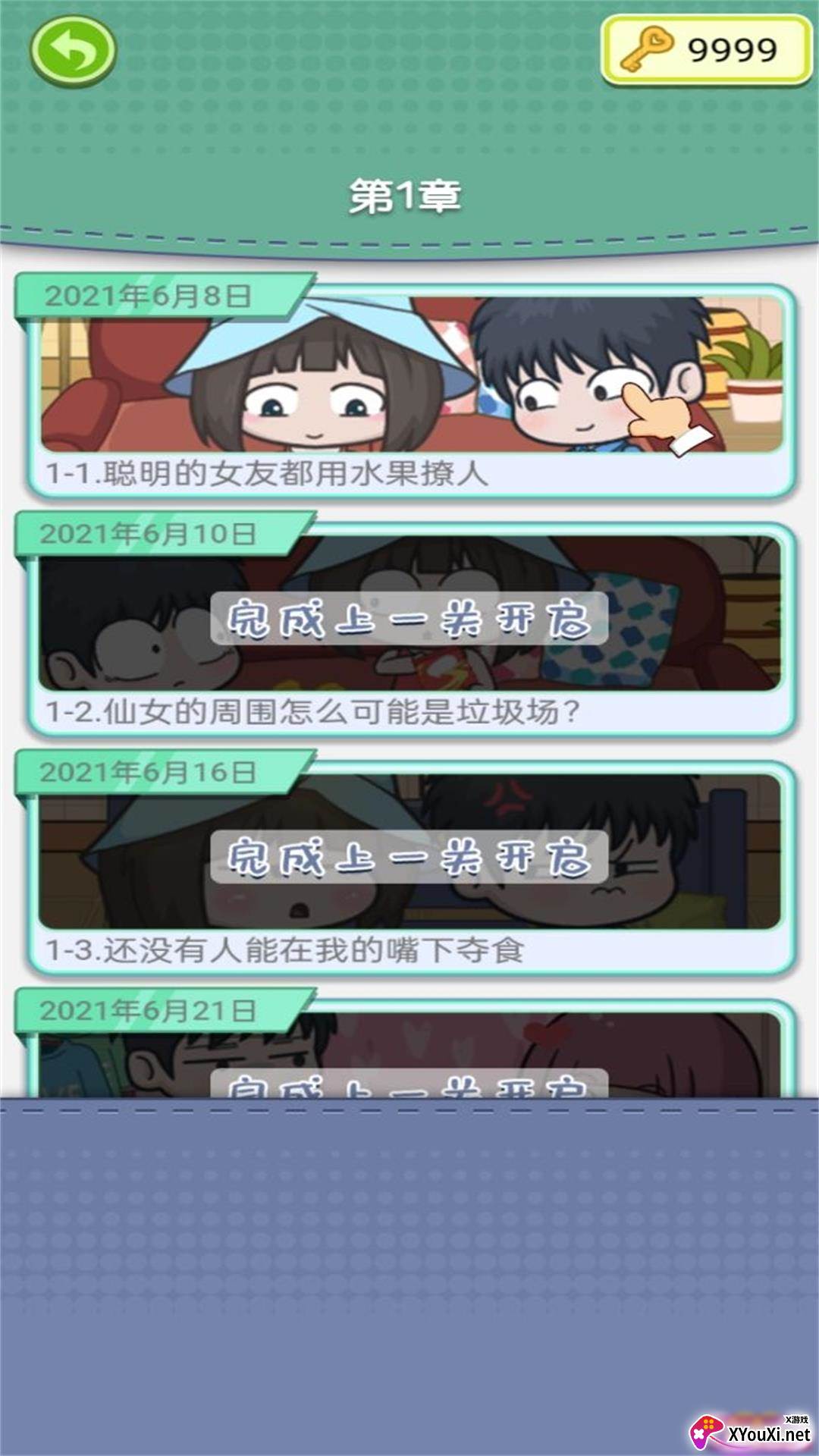Open the 9999 keys counter button
Image resolution: width=819 pixels, height=1456 pixels.
(706, 50)
